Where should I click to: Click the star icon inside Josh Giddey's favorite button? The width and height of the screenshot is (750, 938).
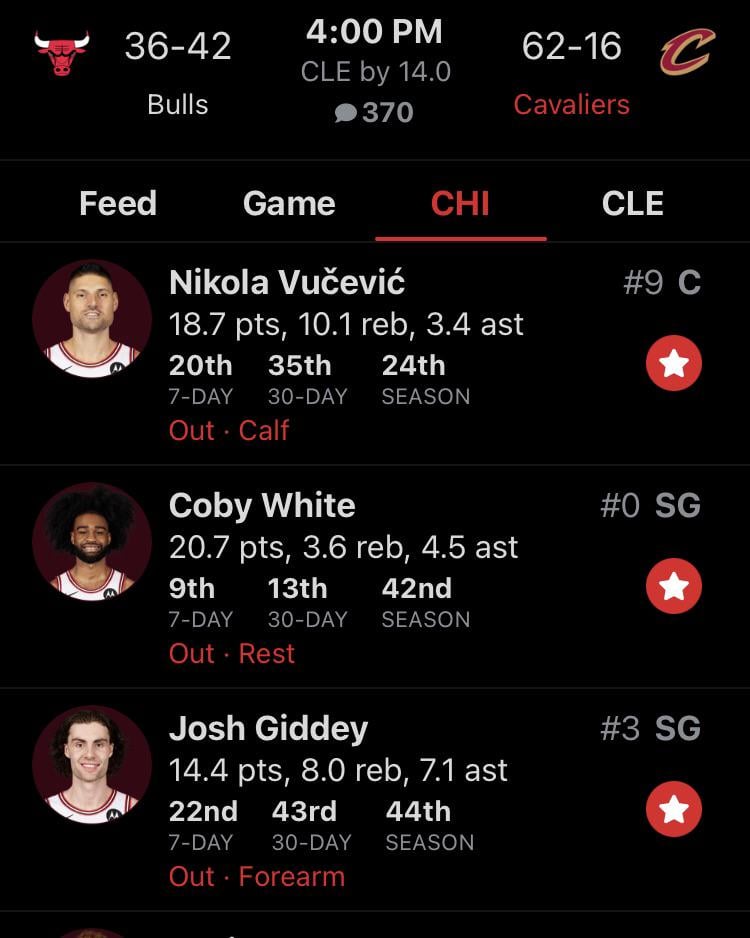pyautogui.click(x=674, y=810)
